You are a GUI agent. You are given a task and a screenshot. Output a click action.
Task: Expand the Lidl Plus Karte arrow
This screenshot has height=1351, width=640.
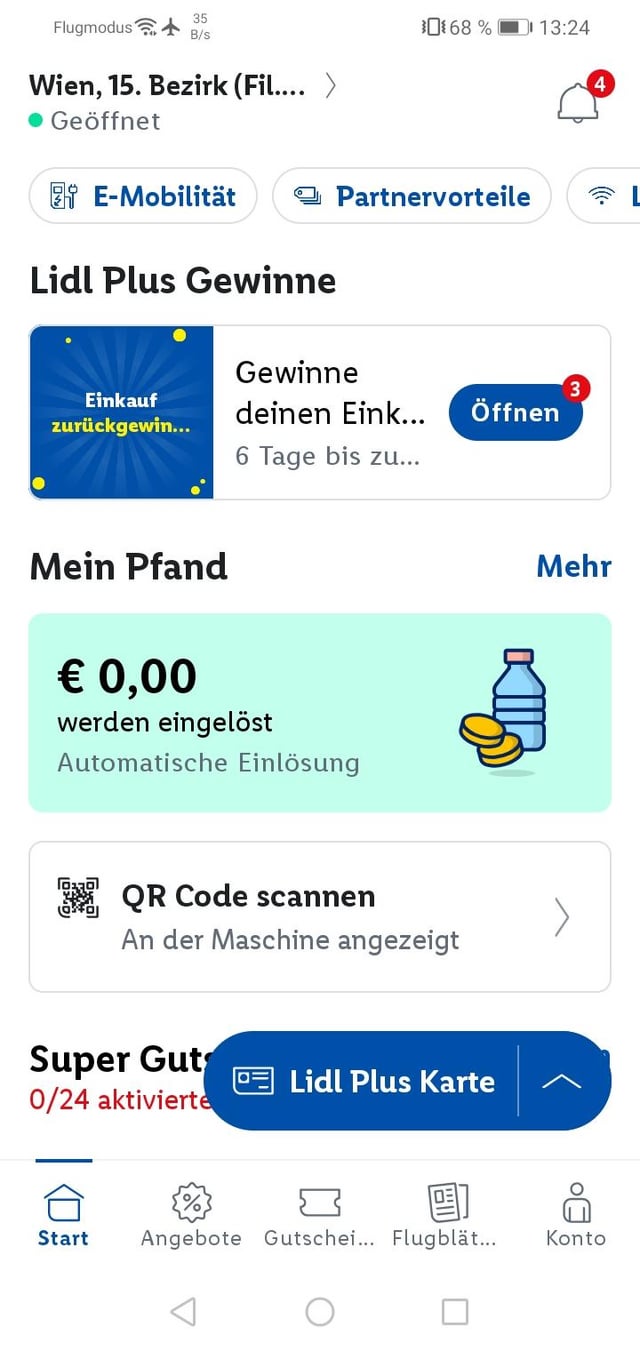point(562,1081)
